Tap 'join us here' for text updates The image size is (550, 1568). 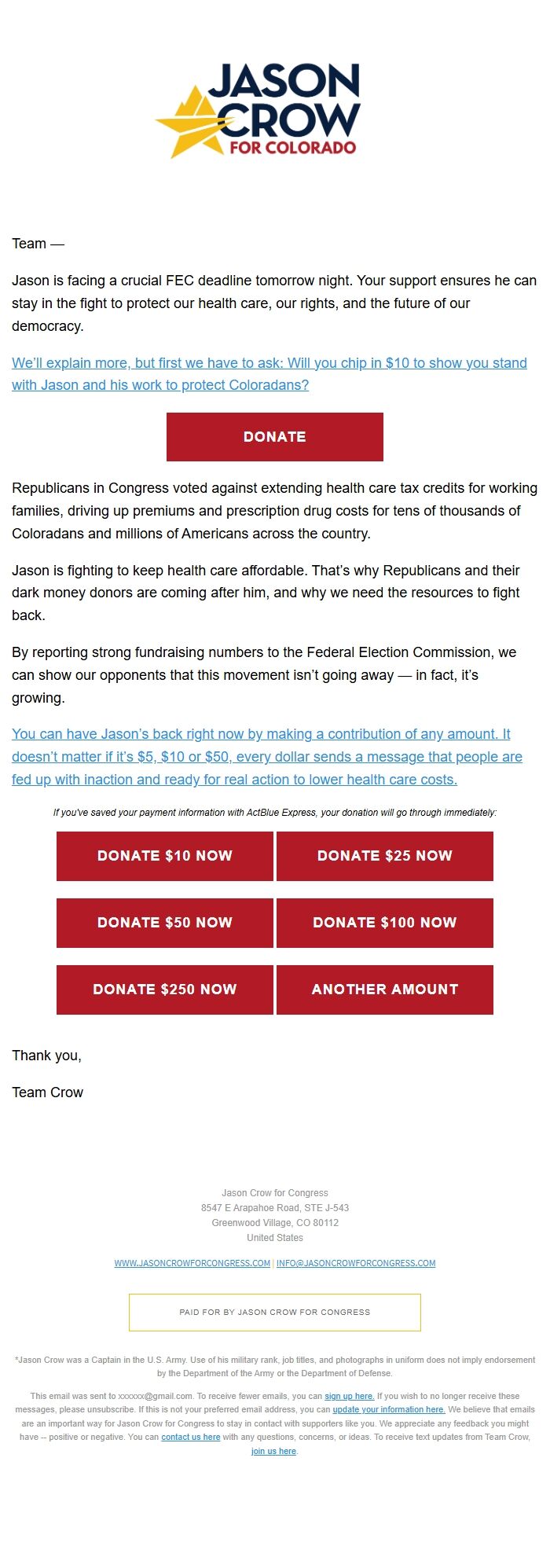273,1451
